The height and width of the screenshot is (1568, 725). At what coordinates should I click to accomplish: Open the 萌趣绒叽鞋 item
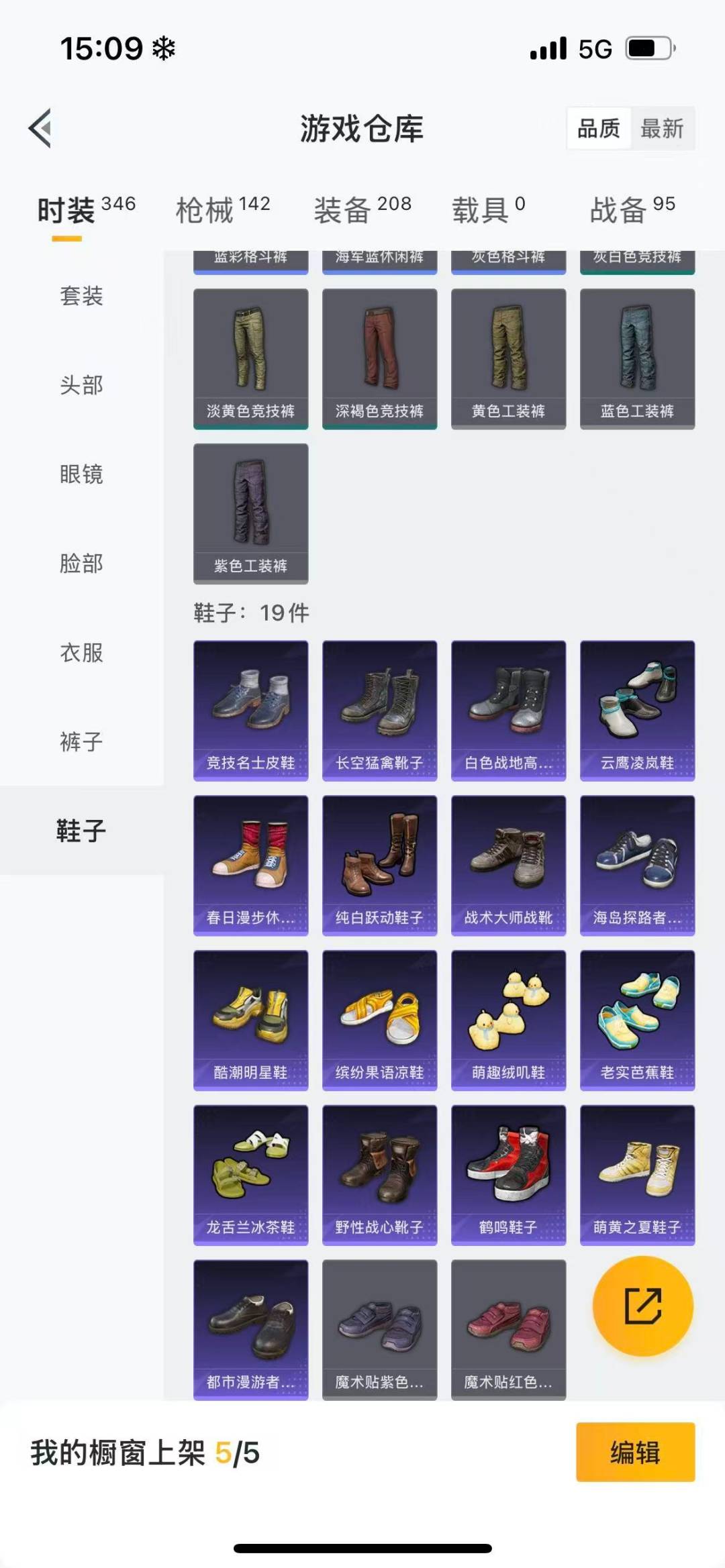[508, 1020]
